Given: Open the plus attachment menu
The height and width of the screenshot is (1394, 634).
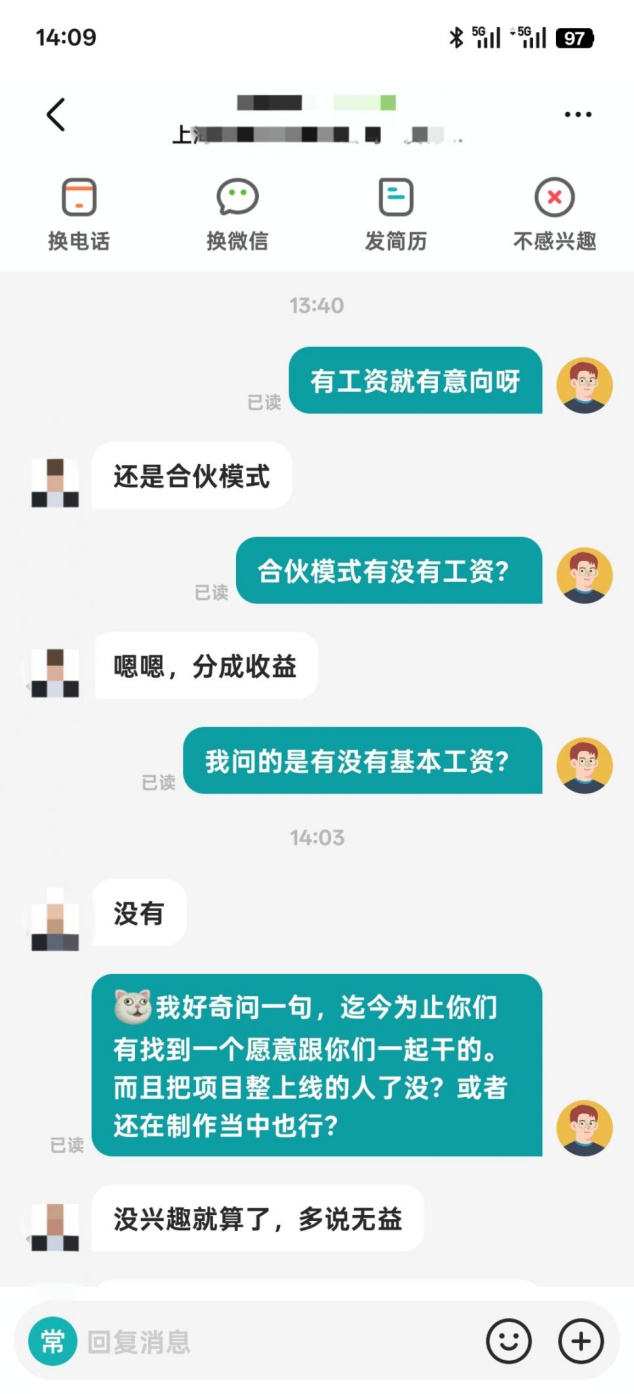Looking at the screenshot, I should 581,1341.
